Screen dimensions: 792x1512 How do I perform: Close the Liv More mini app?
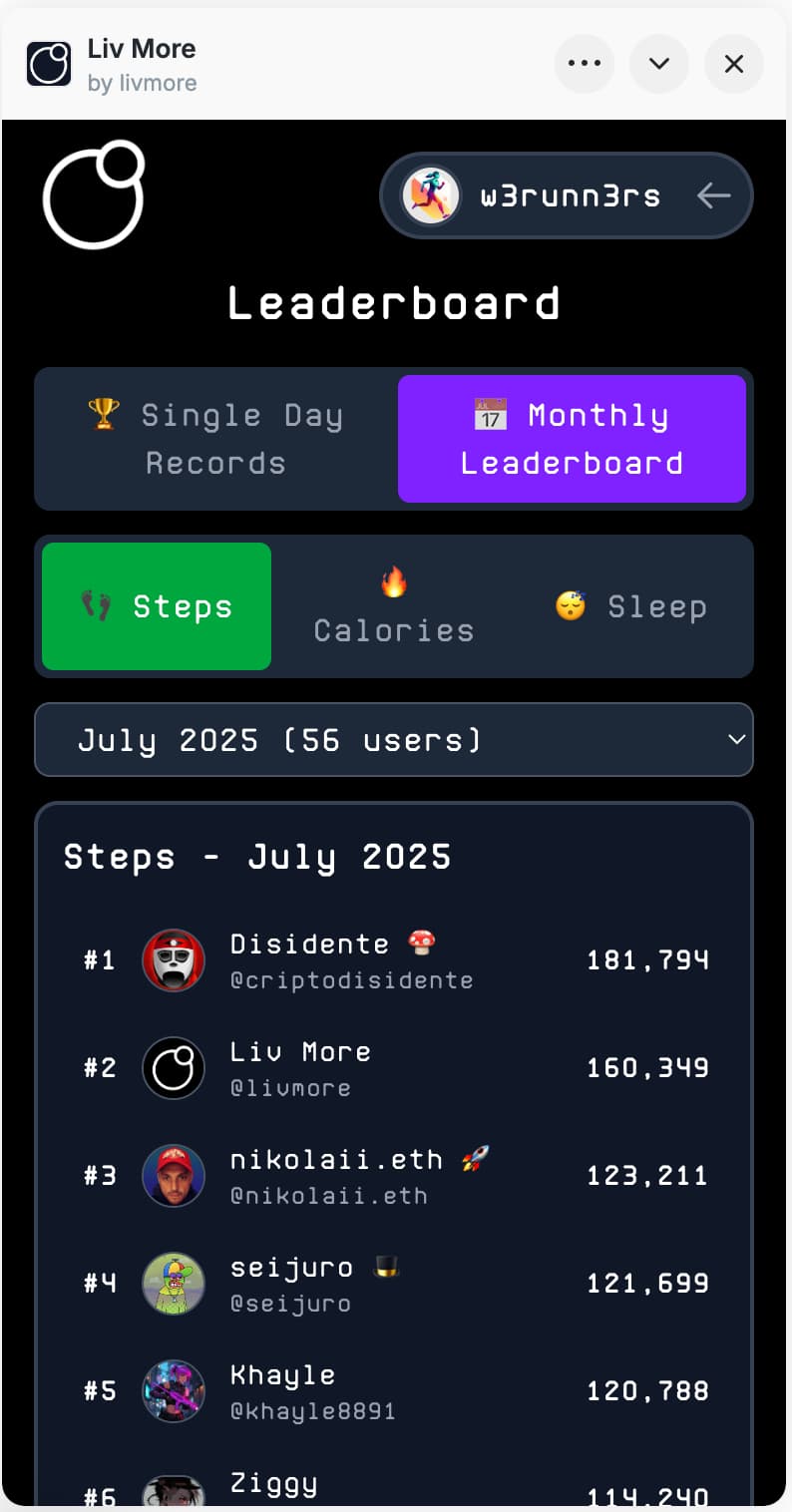734,64
